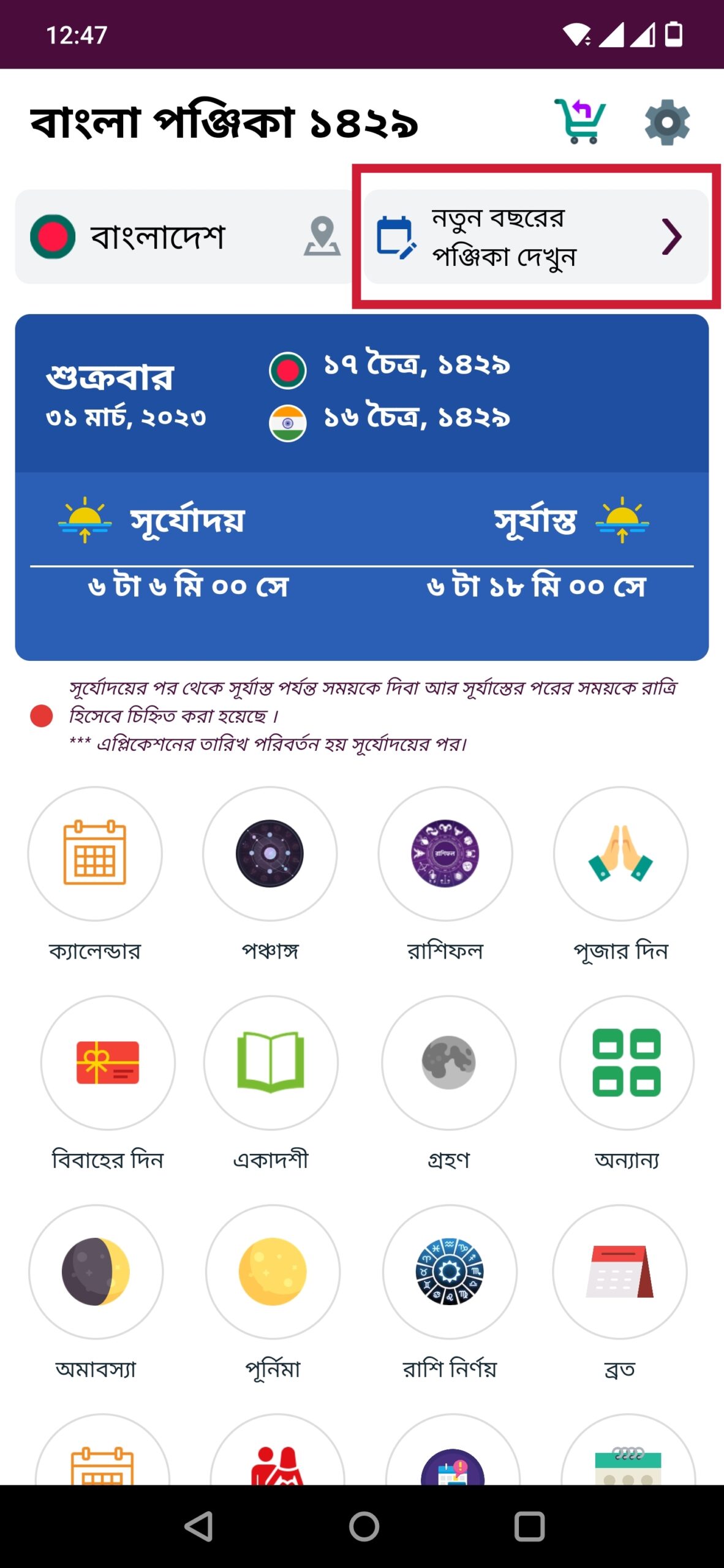Open অমাবস্যা dates
The image size is (724, 1568).
(x=96, y=1272)
